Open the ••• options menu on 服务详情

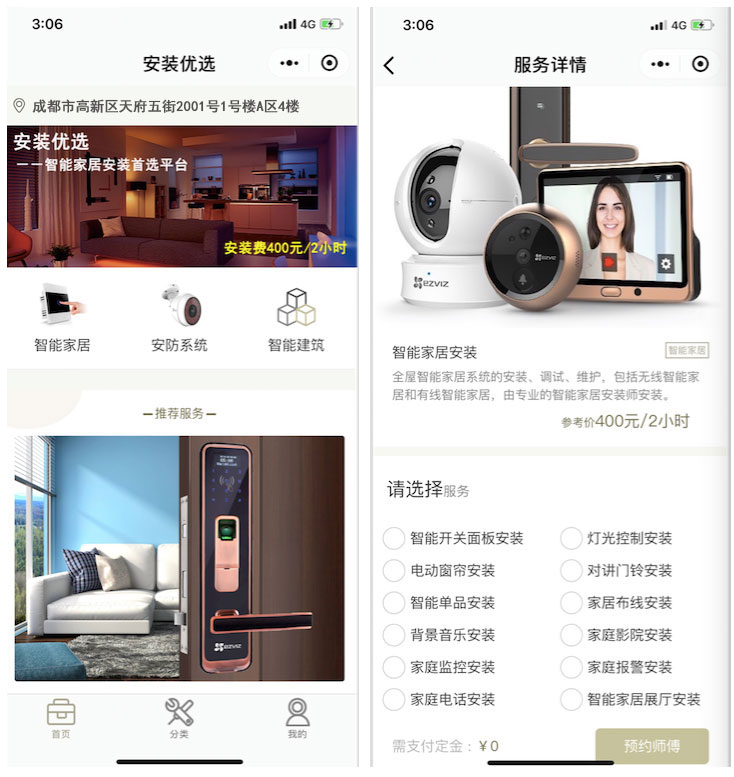[662, 63]
